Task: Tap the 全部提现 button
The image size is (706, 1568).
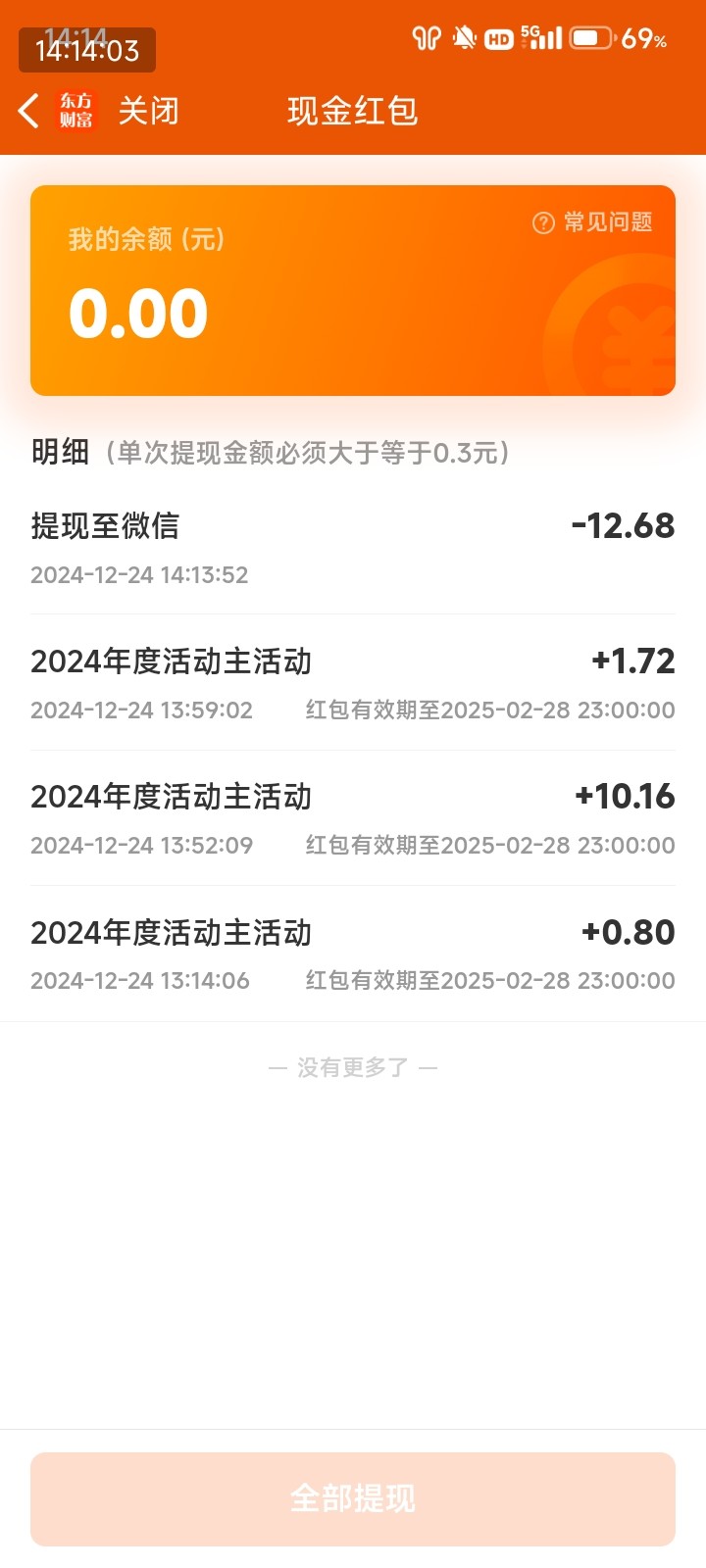Action: click(x=353, y=1498)
